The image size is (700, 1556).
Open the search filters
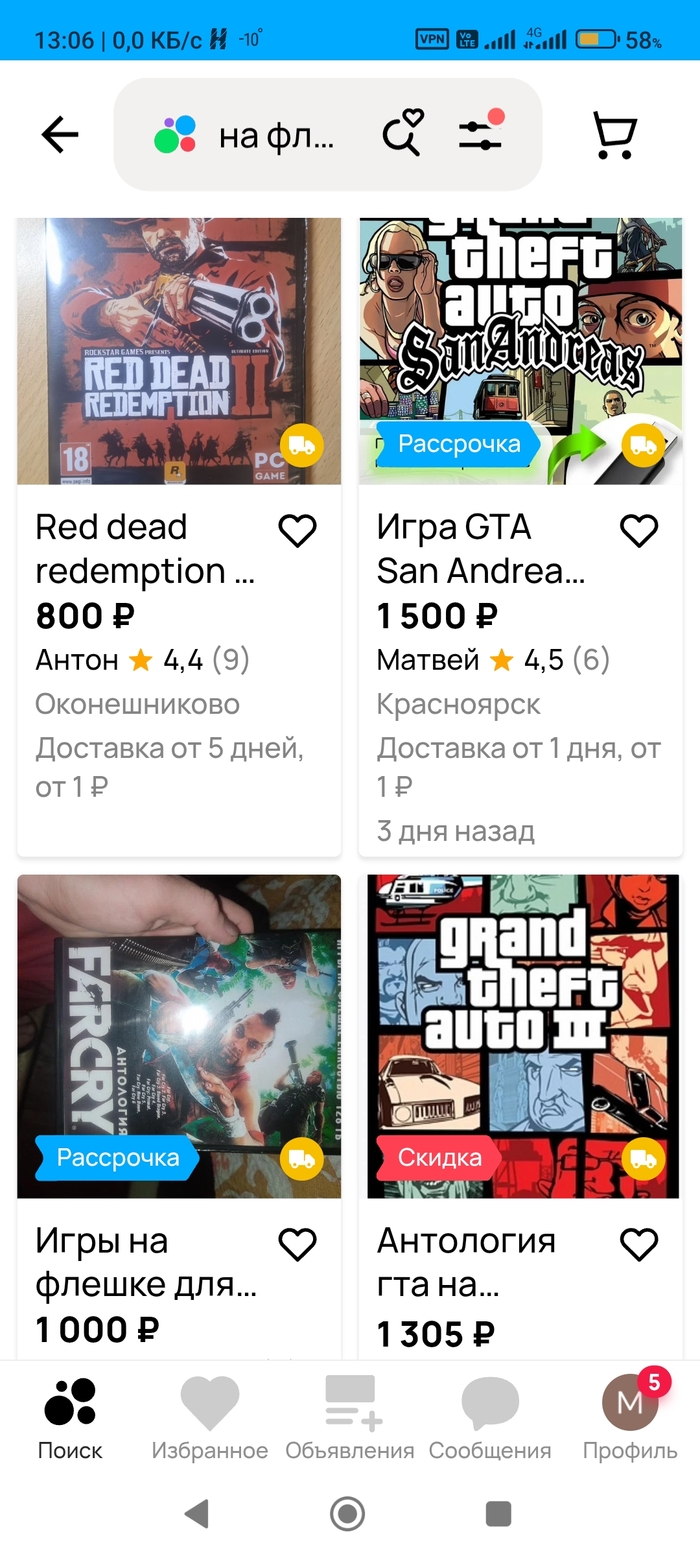[x=481, y=133]
